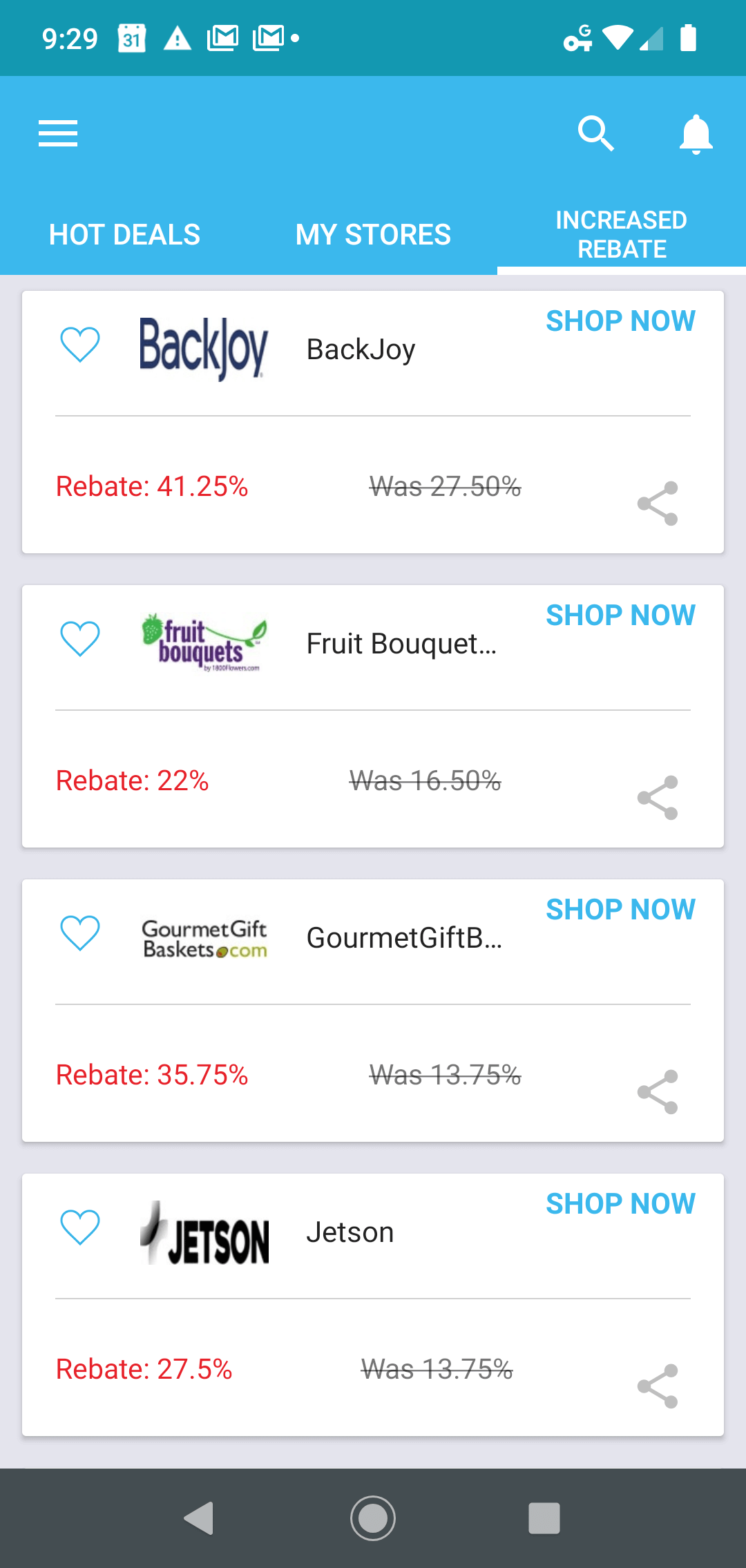
Task: Favorite BackJoy with the heart icon
Action: (80, 344)
